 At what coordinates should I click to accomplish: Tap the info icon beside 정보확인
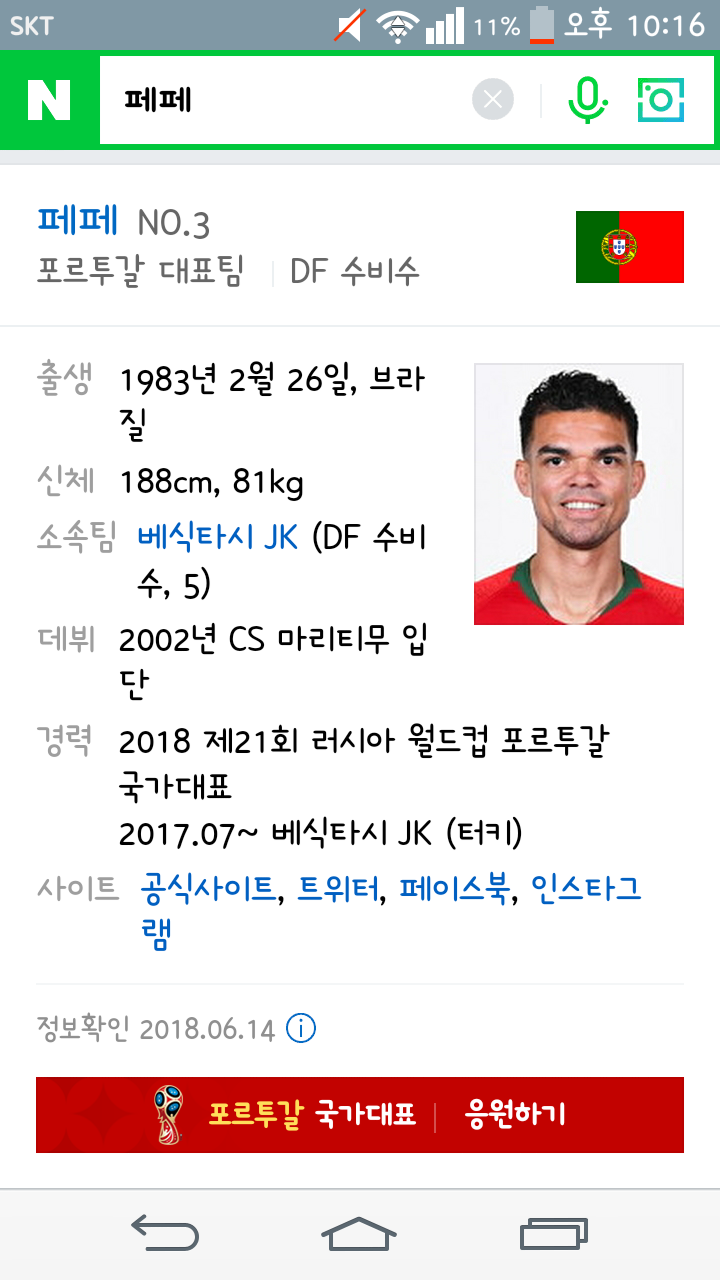coord(301,1028)
